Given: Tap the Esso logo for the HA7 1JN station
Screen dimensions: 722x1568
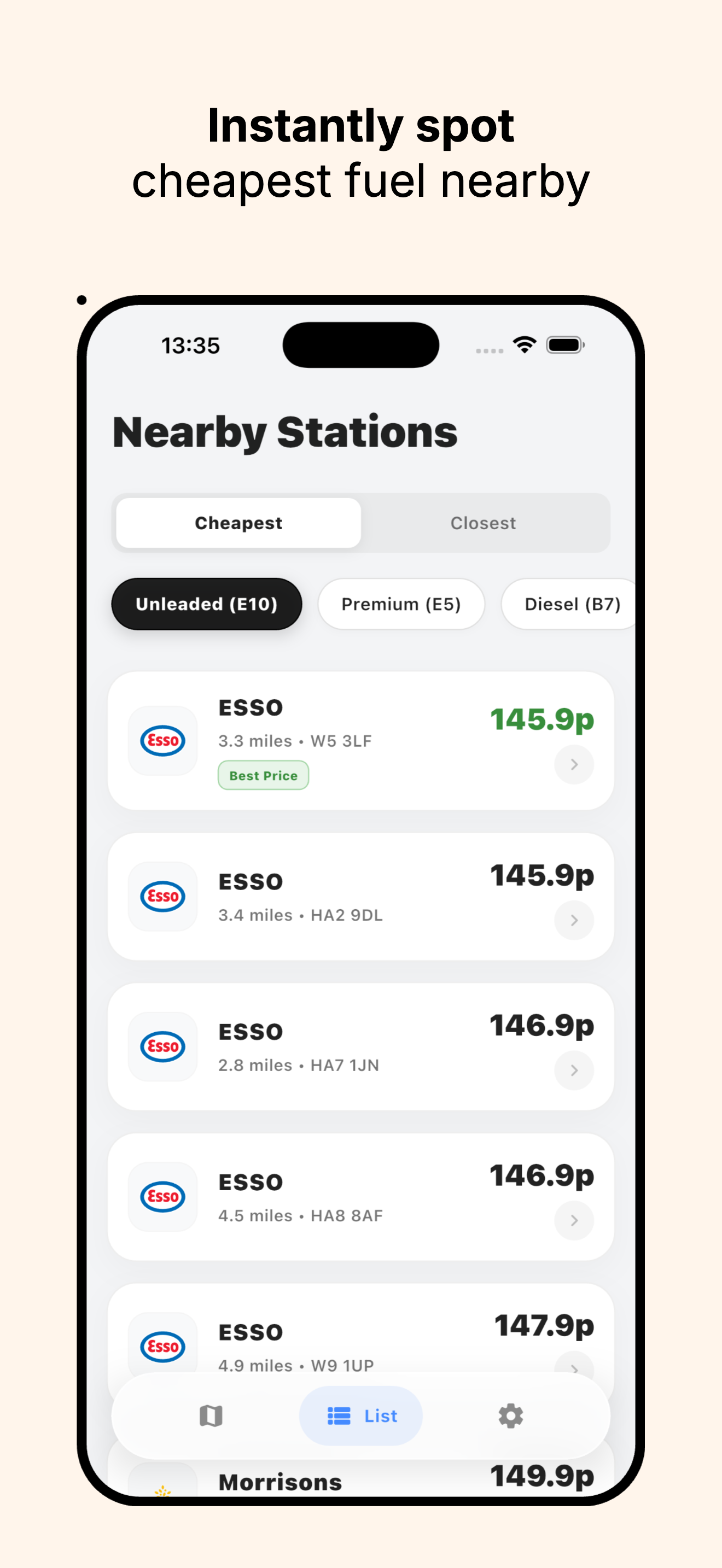Looking at the screenshot, I should [x=162, y=1047].
